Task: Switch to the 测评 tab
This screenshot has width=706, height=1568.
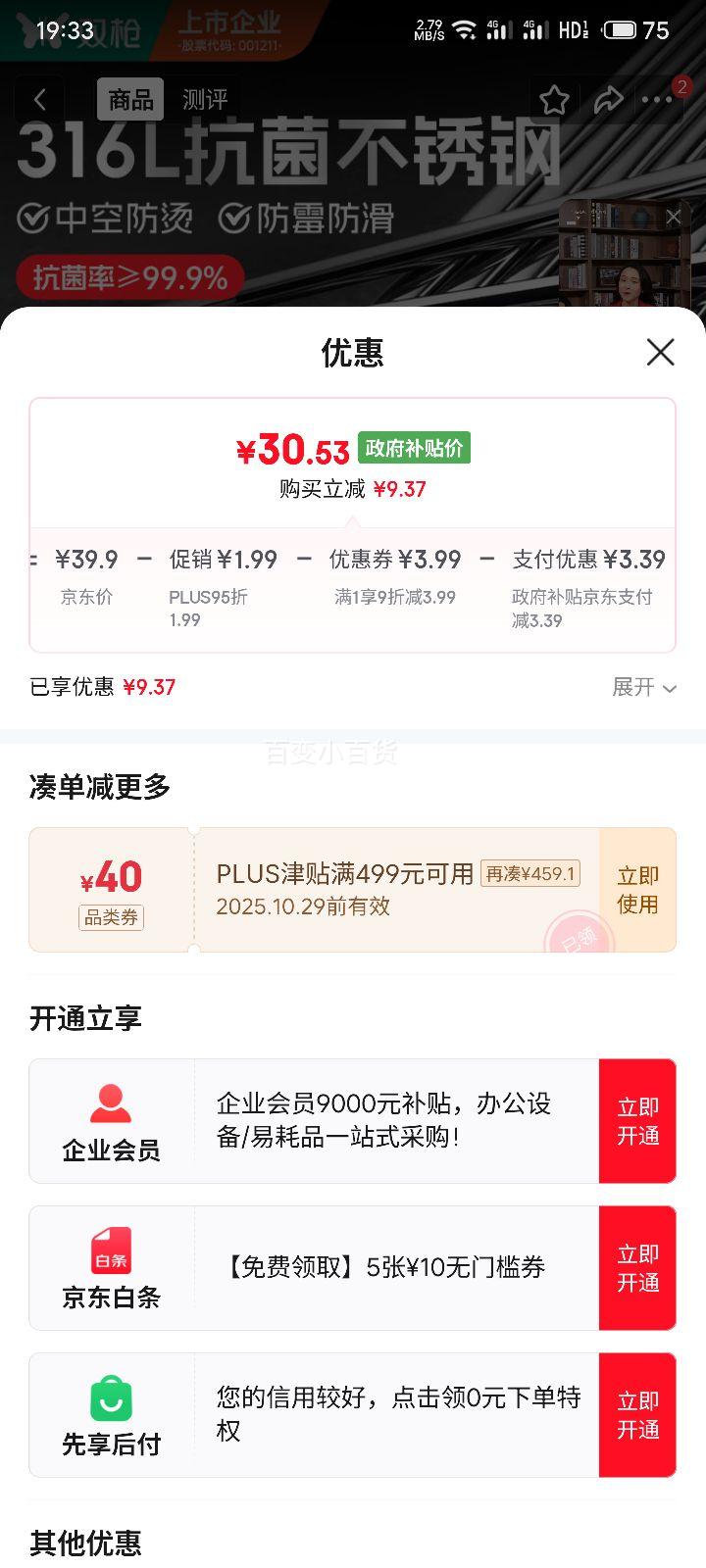Action: coord(205,99)
